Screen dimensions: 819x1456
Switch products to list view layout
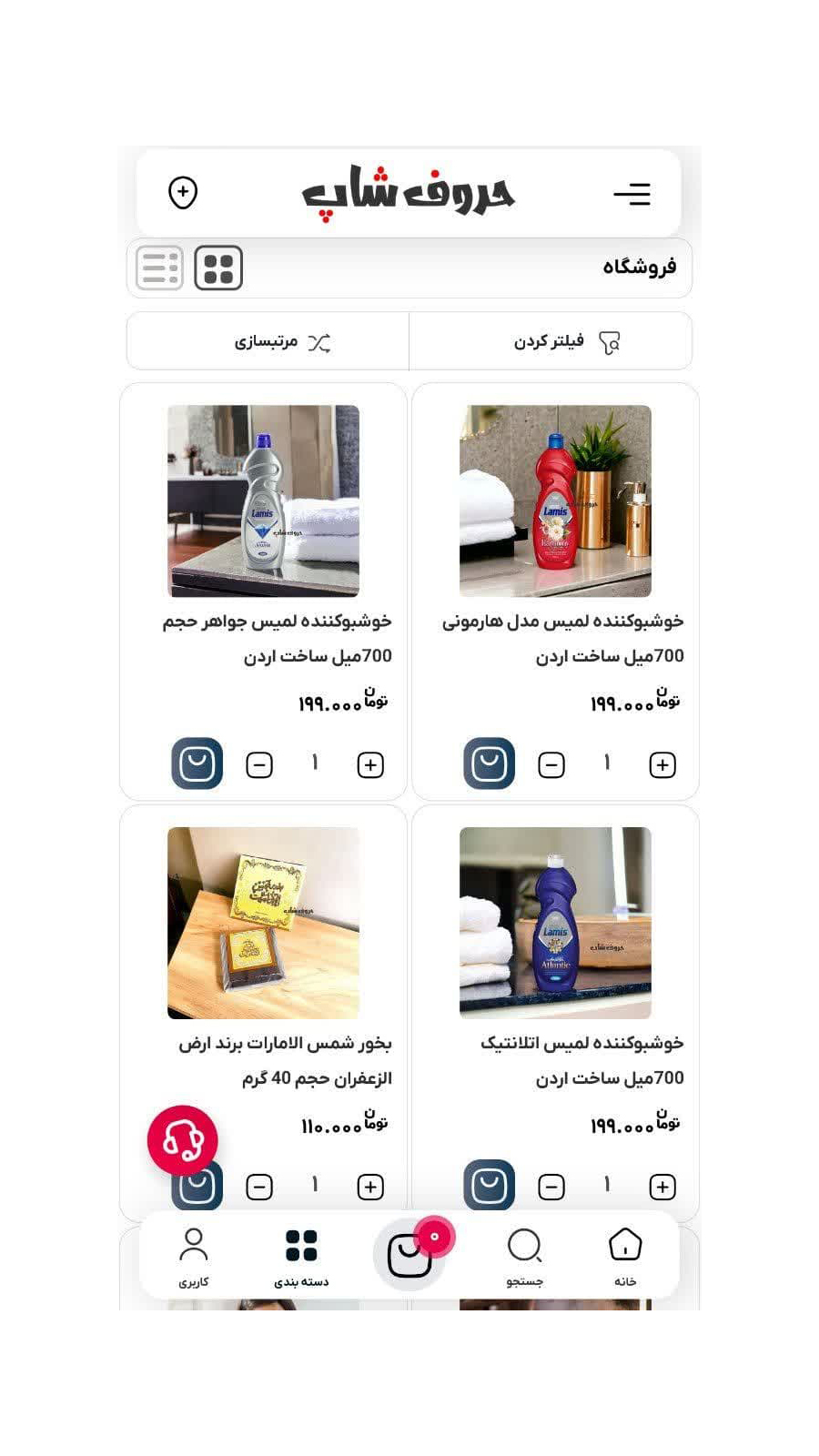coord(158,268)
